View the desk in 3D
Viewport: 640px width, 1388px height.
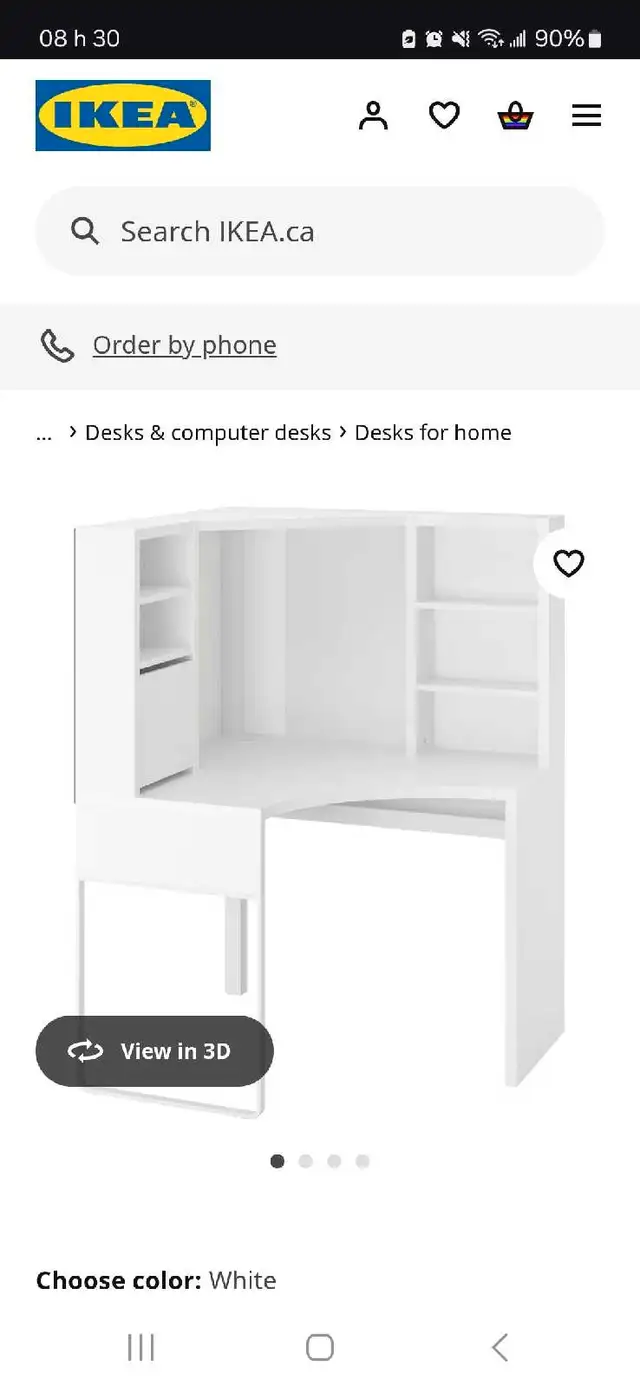click(x=154, y=1051)
